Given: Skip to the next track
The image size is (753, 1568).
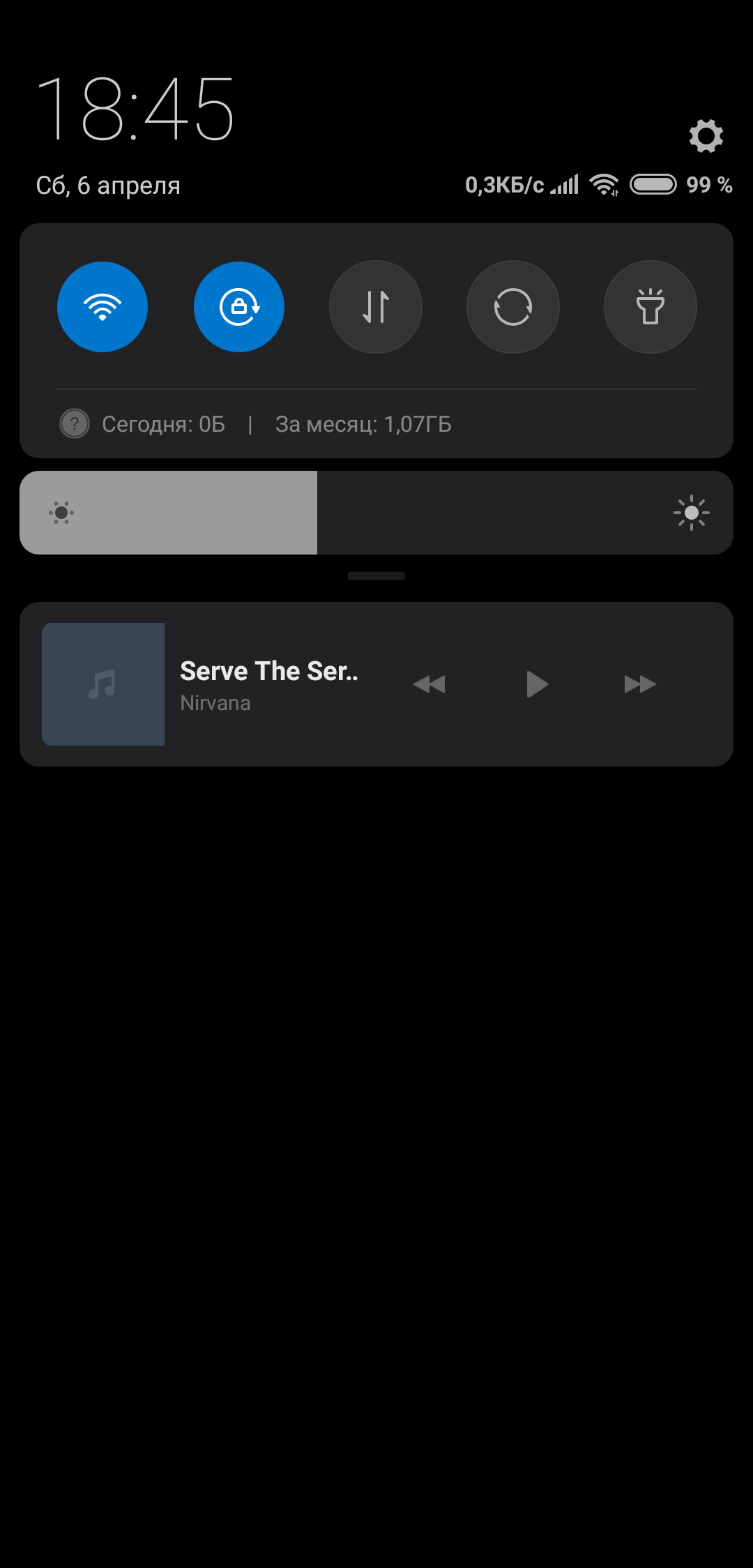Looking at the screenshot, I should tap(640, 684).
